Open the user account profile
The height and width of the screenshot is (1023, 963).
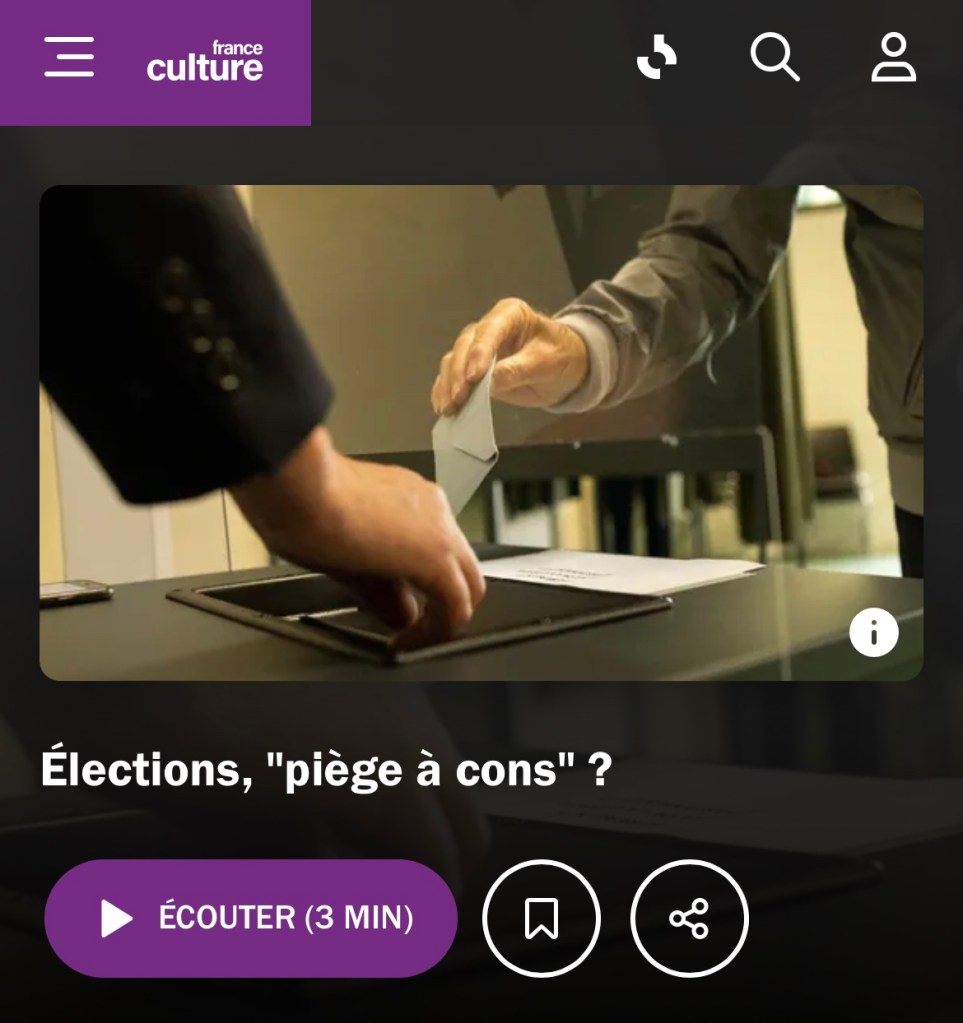893,57
